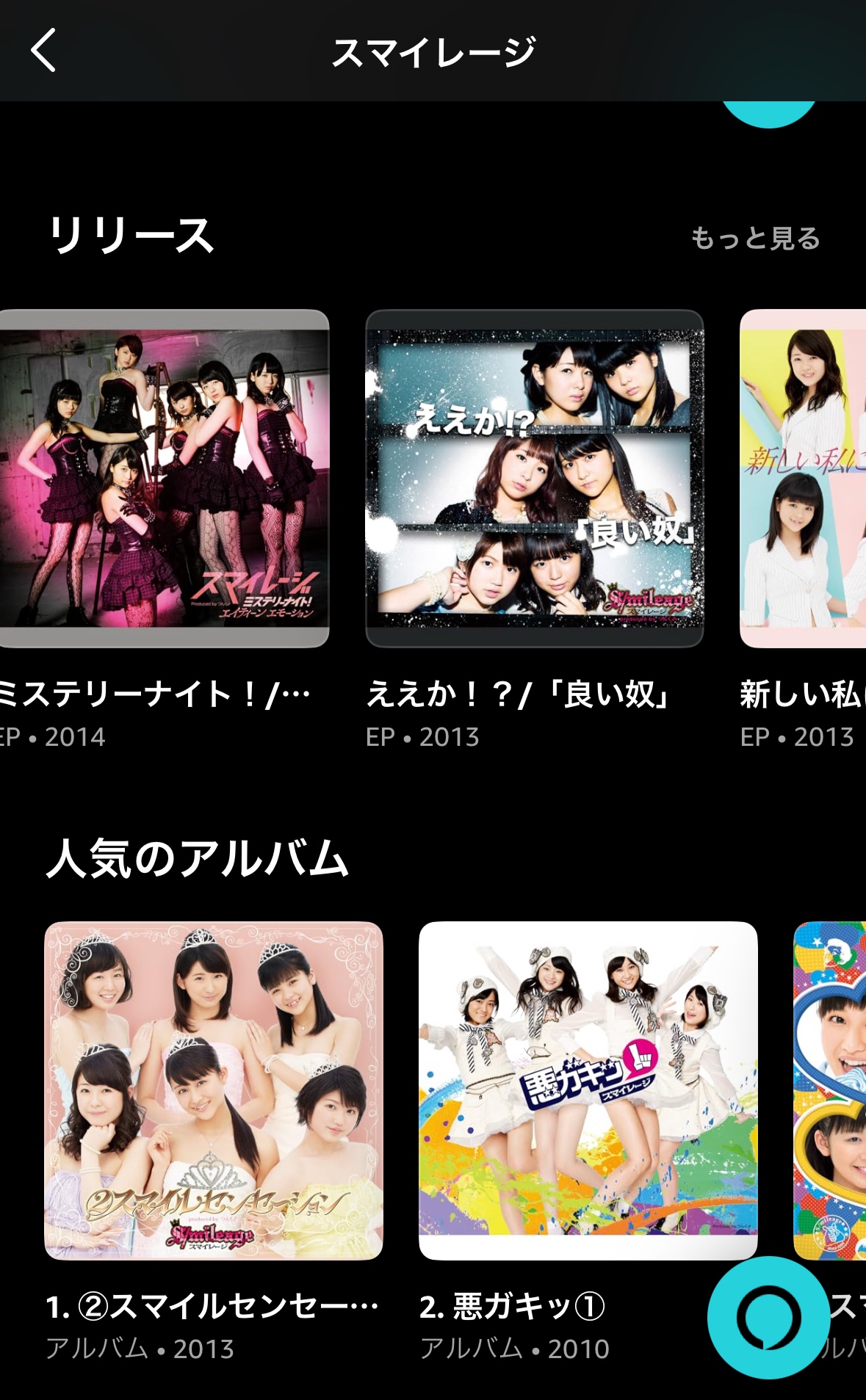
Task: Activate the Alexa voice assistant button
Action: [x=768, y=1317]
